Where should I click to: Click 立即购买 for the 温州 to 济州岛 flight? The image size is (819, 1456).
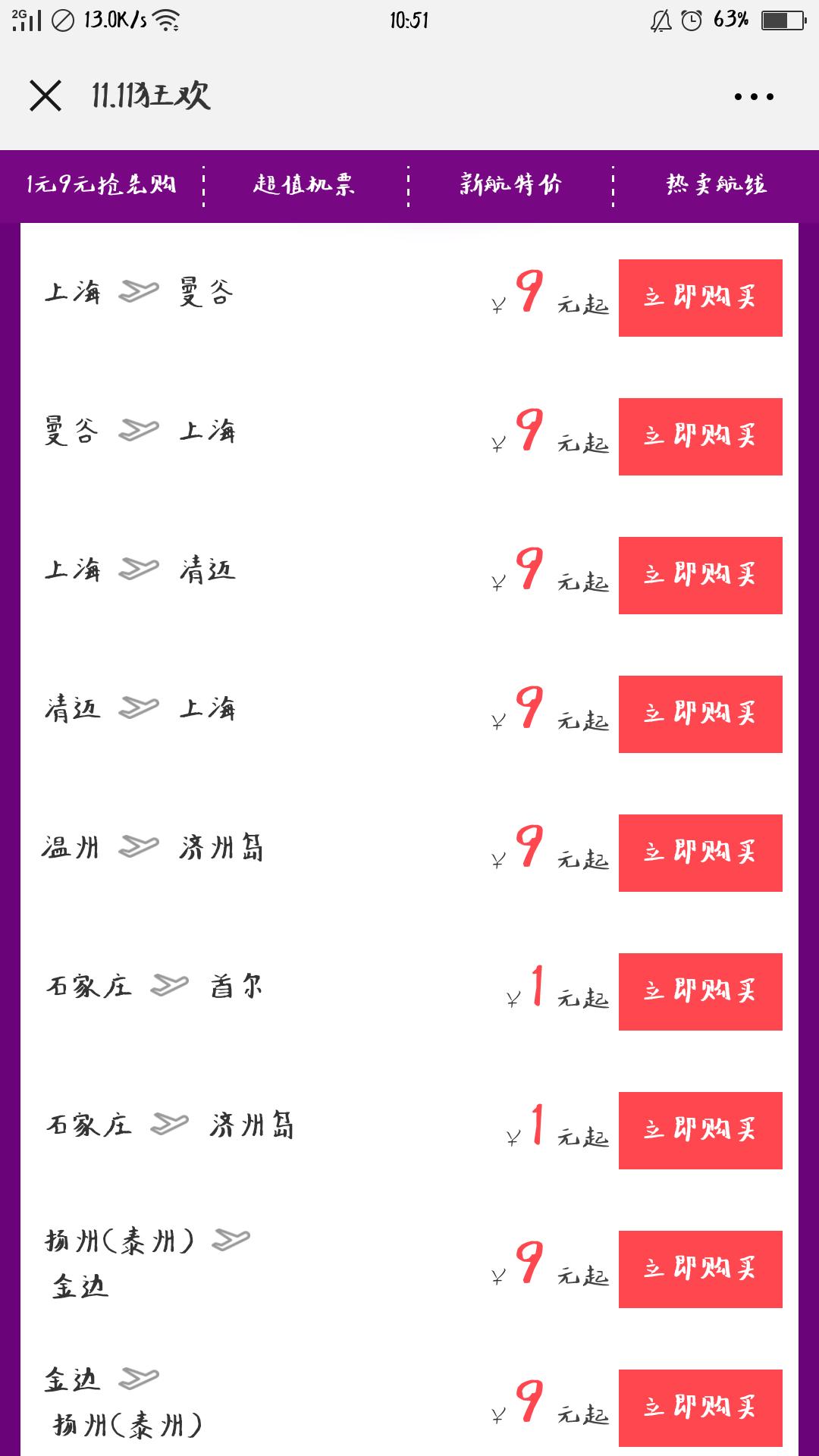click(700, 852)
